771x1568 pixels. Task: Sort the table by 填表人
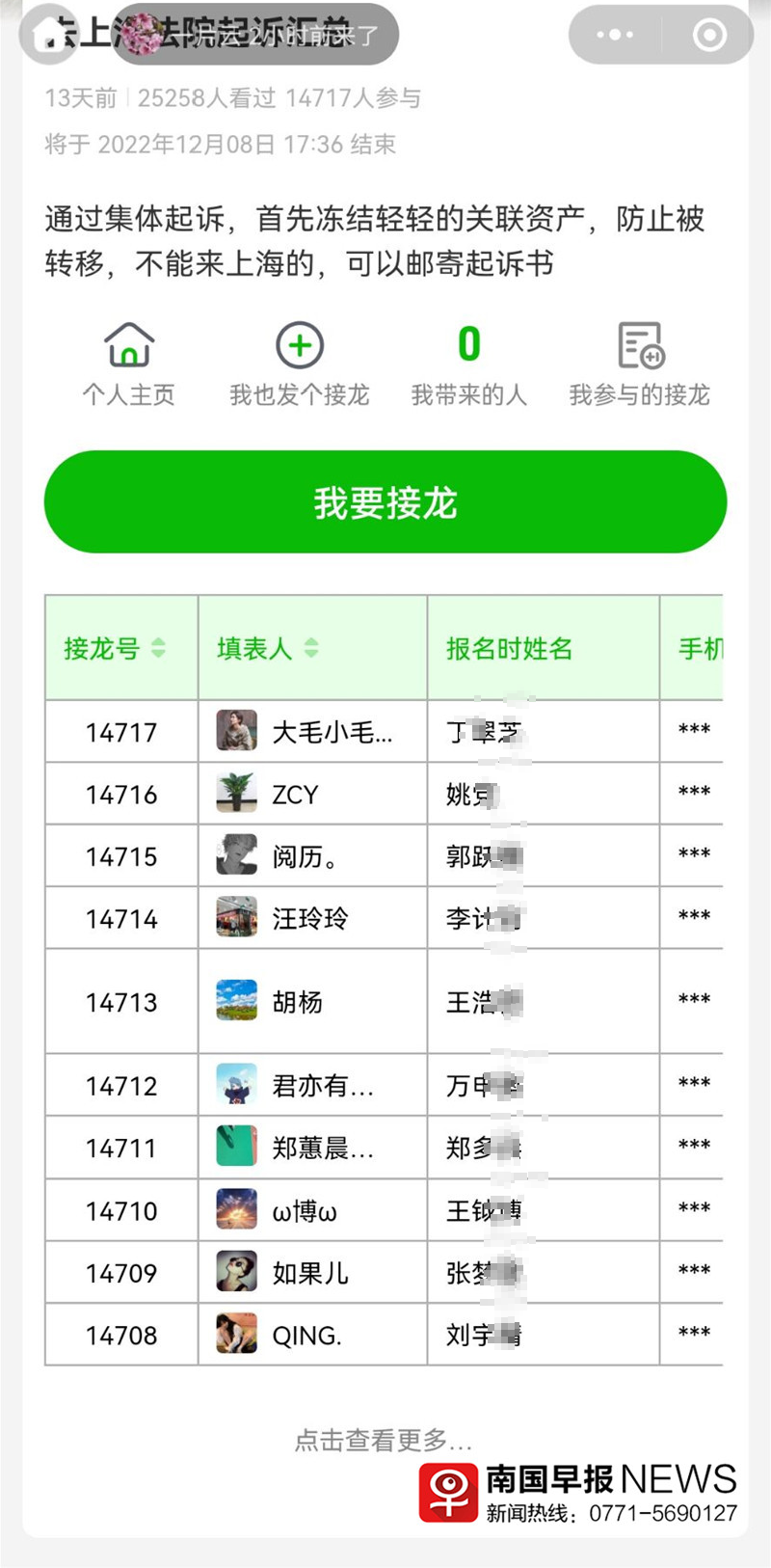310,648
